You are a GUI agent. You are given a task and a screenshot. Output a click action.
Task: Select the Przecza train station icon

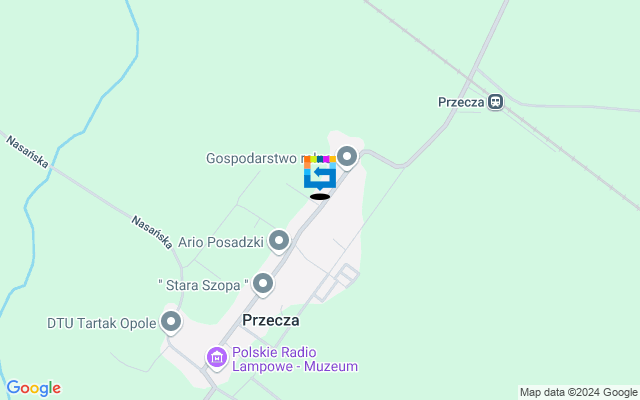pos(495,101)
